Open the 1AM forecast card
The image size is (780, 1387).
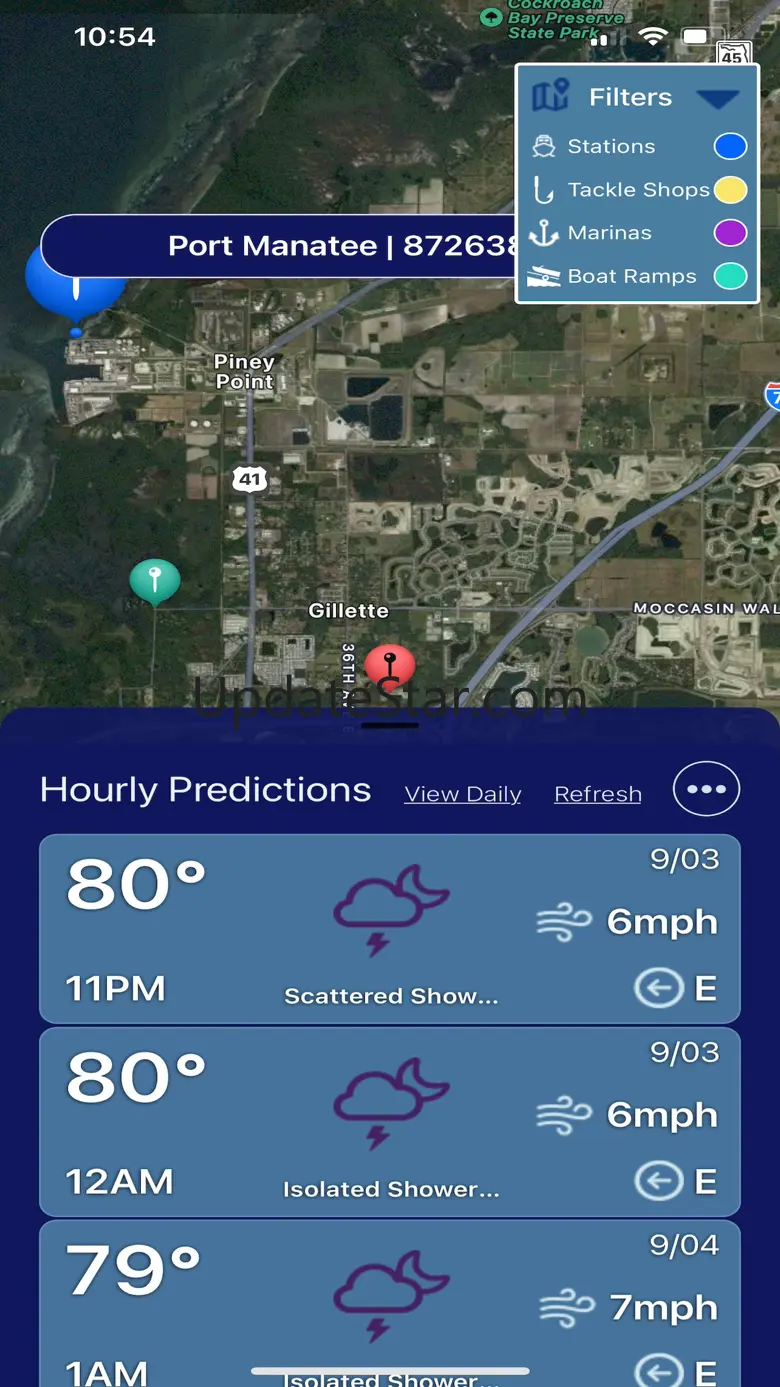point(390,1304)
